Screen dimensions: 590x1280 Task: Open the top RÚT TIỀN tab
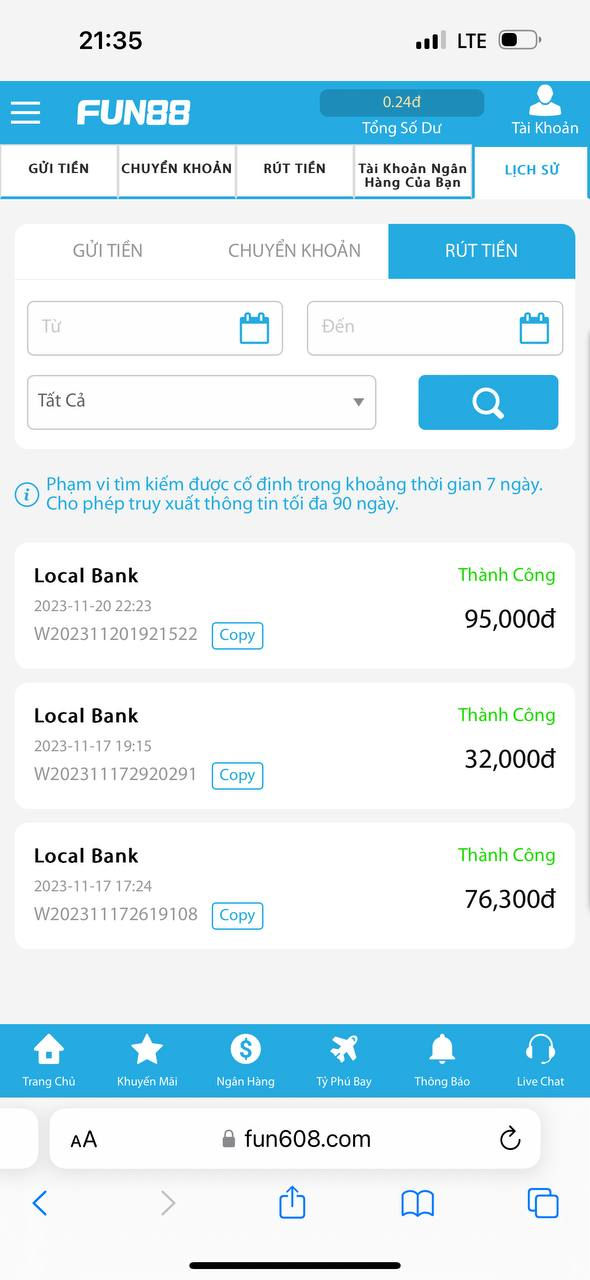point(295,171)
